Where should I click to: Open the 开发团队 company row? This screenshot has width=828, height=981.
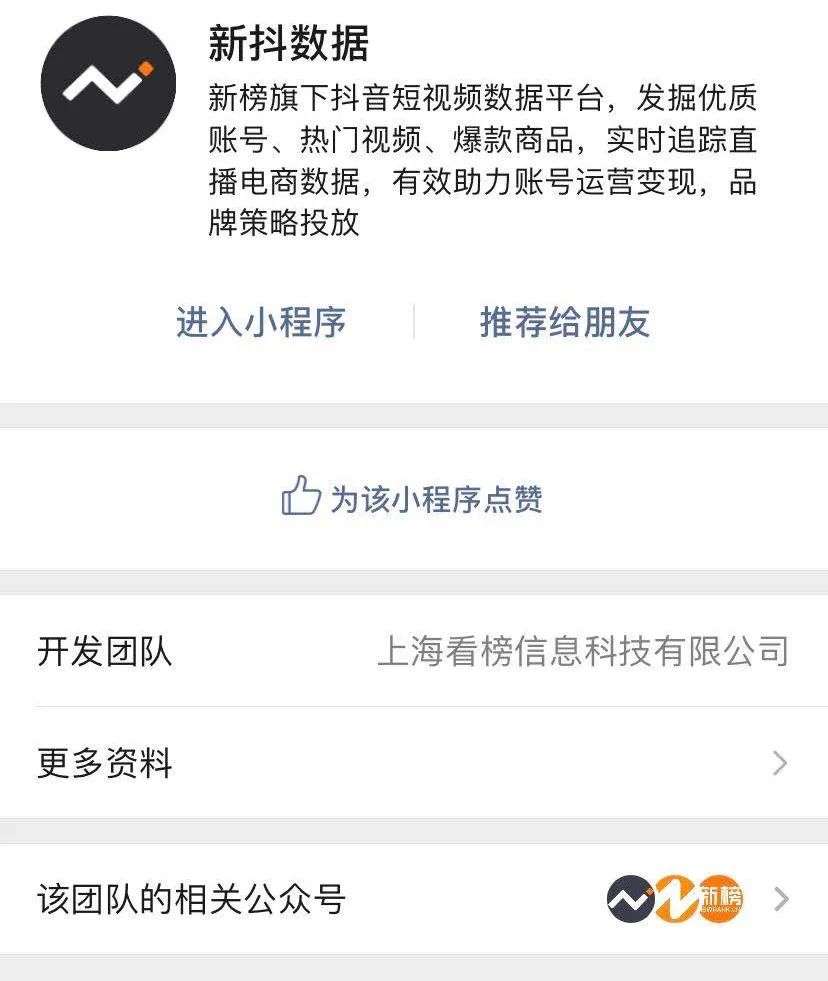coord(413,652)
